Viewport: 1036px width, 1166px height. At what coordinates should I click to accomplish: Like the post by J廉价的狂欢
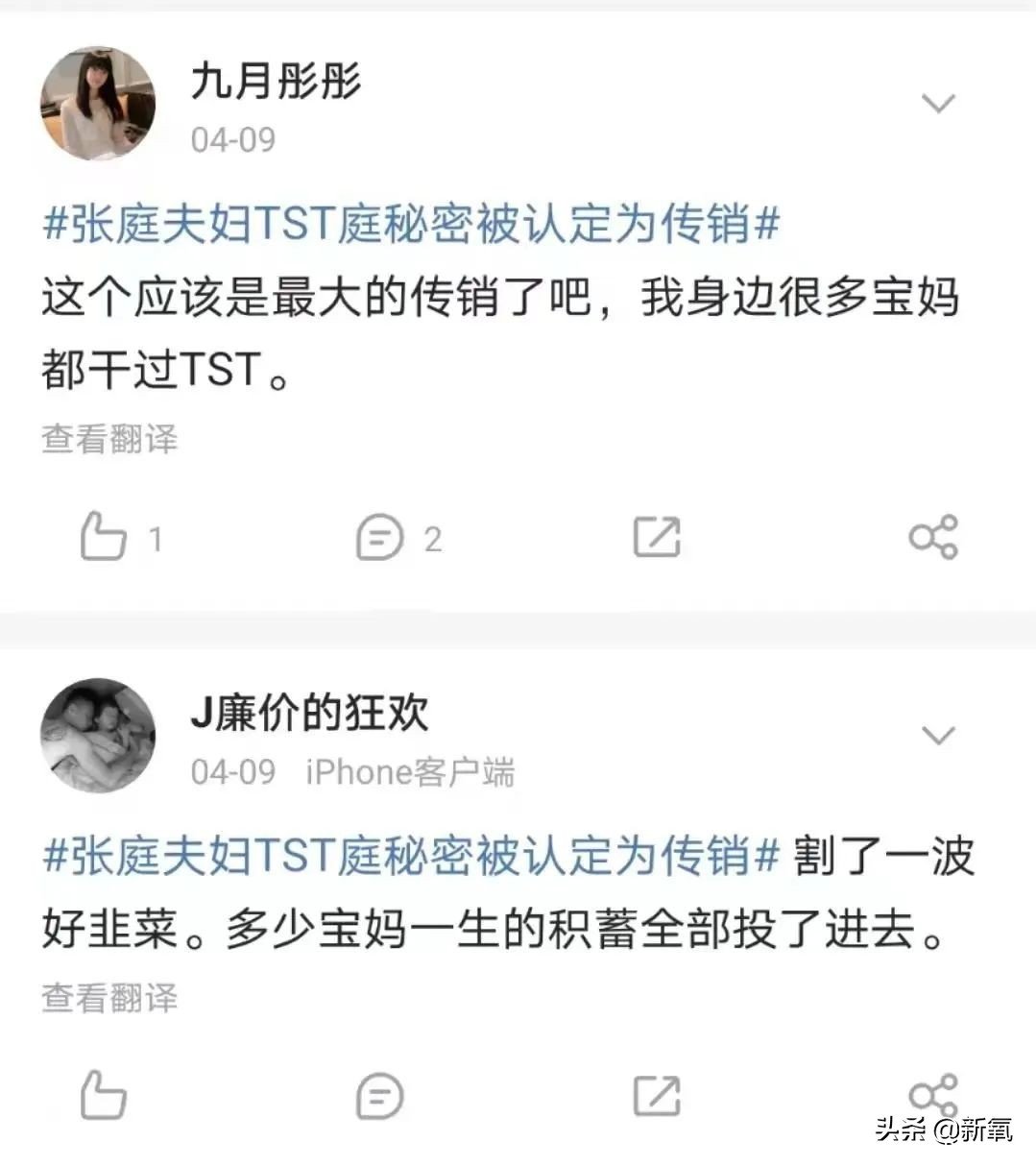[104, 1095]
